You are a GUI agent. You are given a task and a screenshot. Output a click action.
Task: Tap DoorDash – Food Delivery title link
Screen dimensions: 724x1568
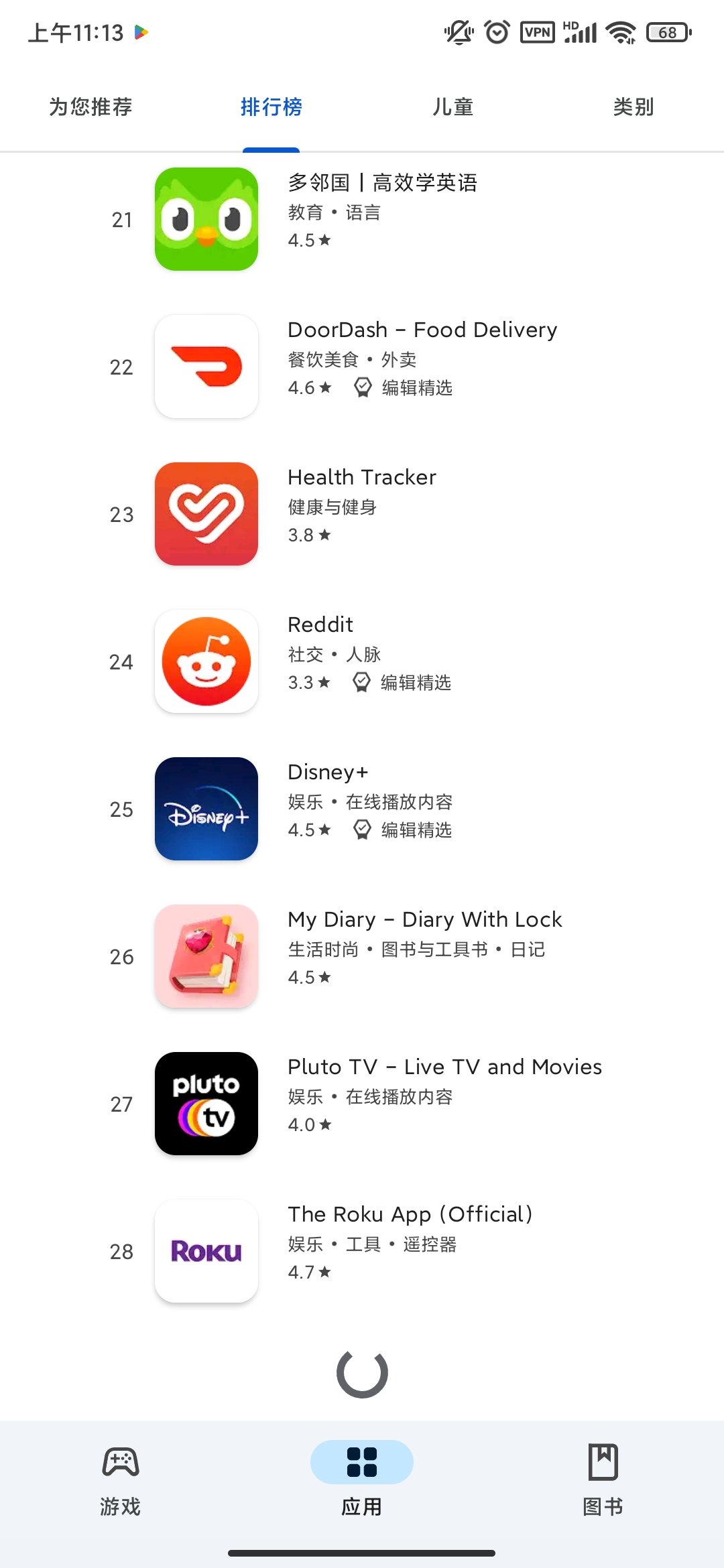point(422,329)
